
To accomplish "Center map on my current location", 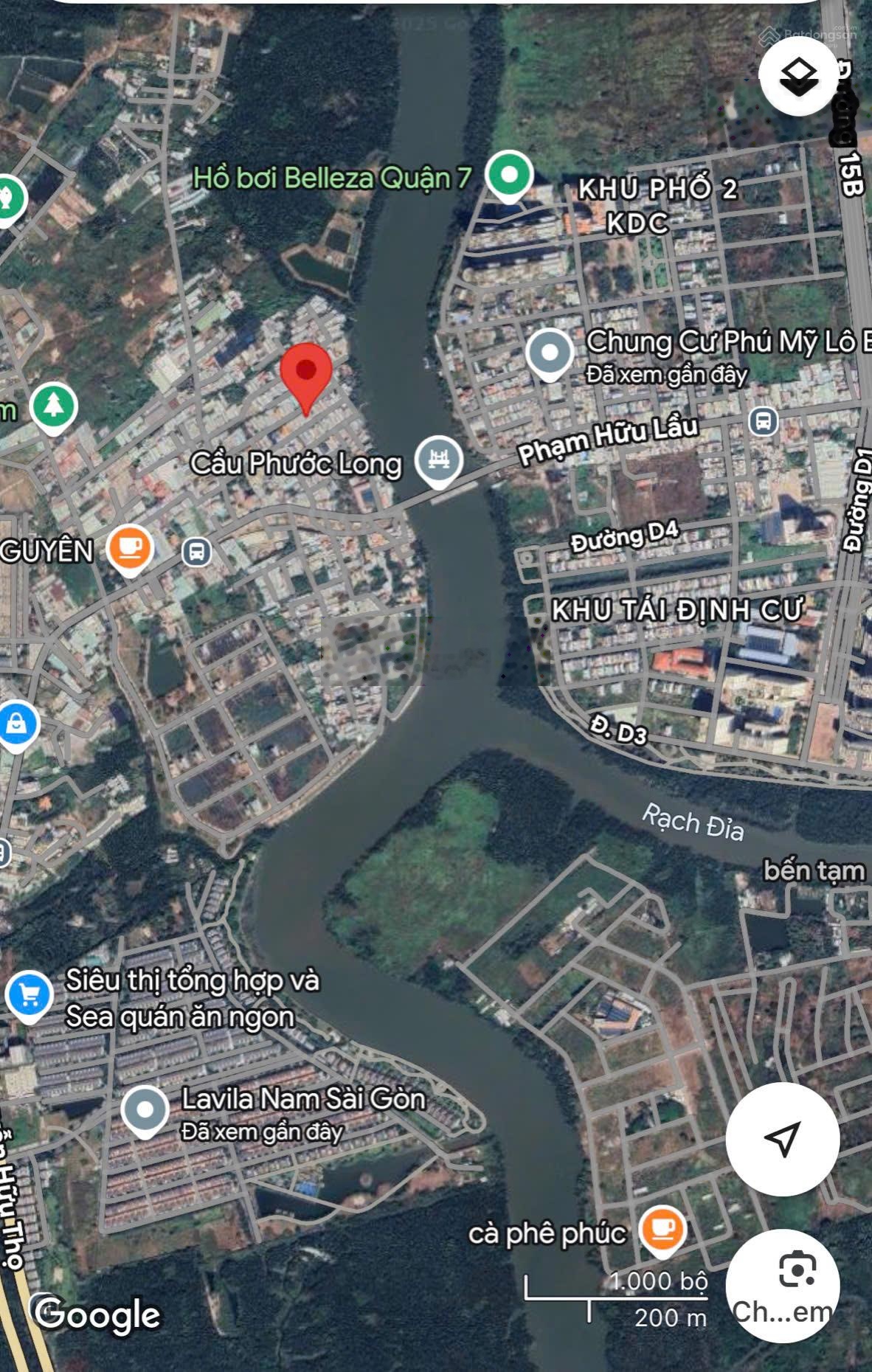I will pyautogui.click(x=782, y=1138).
